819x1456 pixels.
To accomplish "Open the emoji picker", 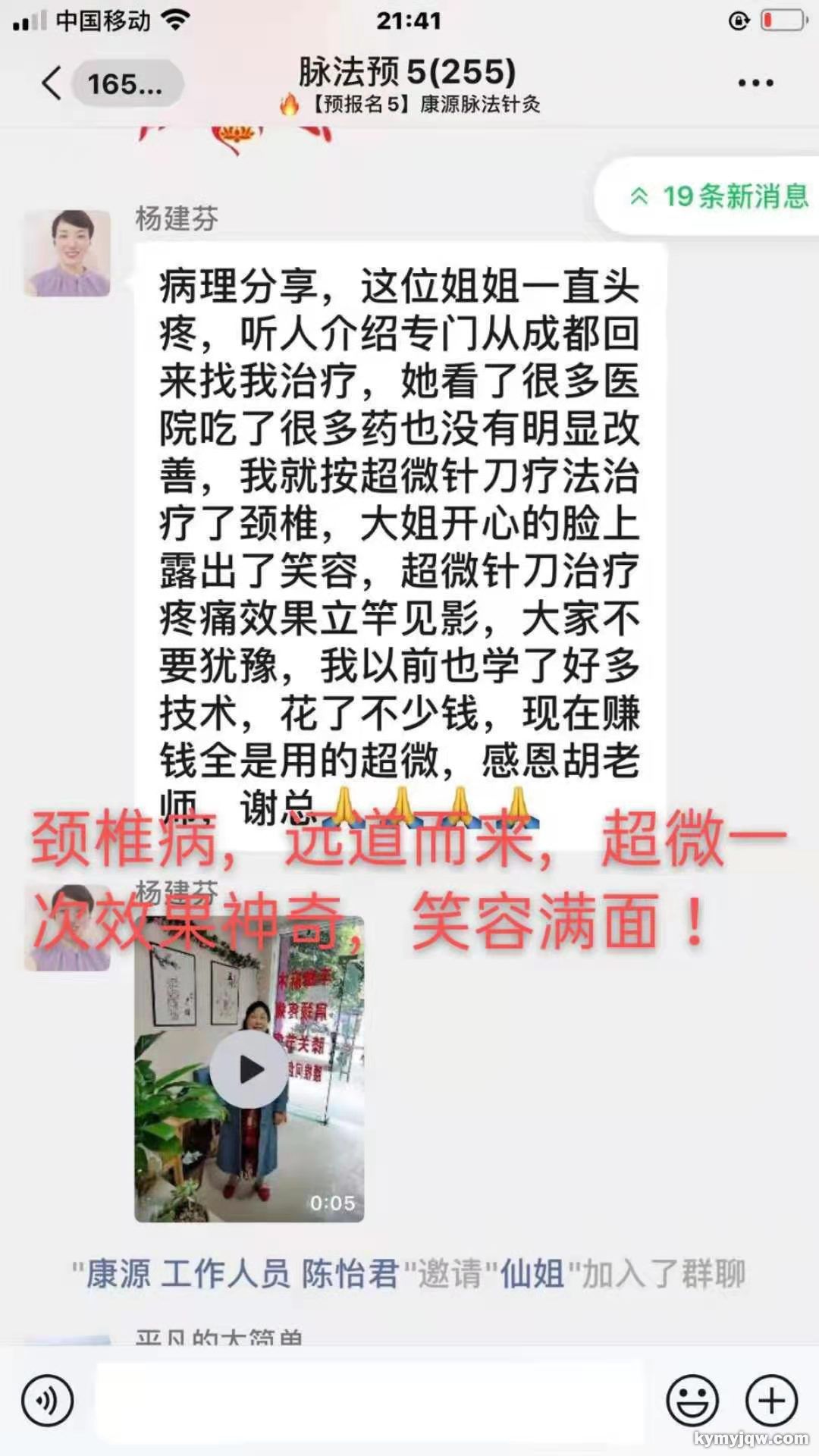I will 692,1400.
